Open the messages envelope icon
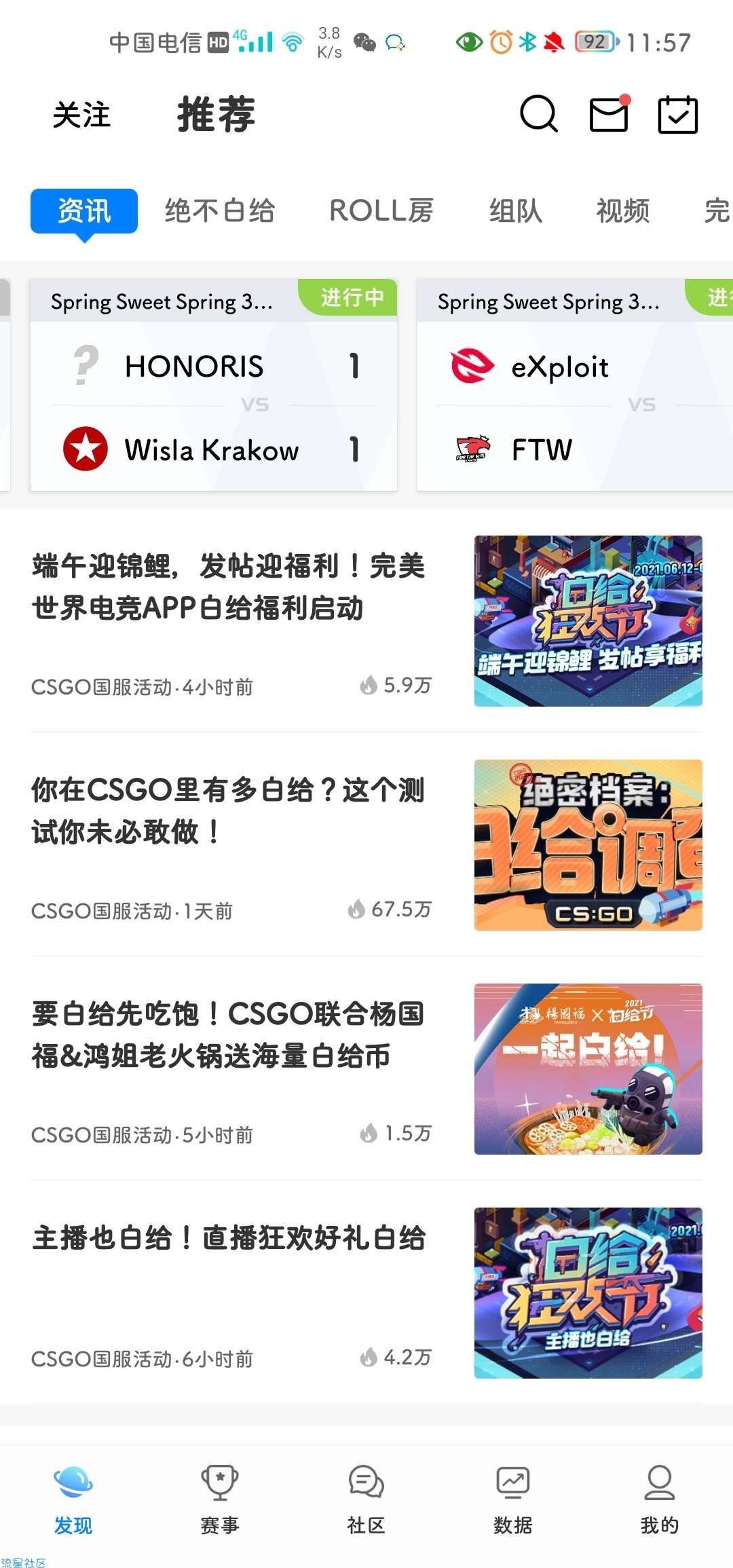 click(609, 114)
